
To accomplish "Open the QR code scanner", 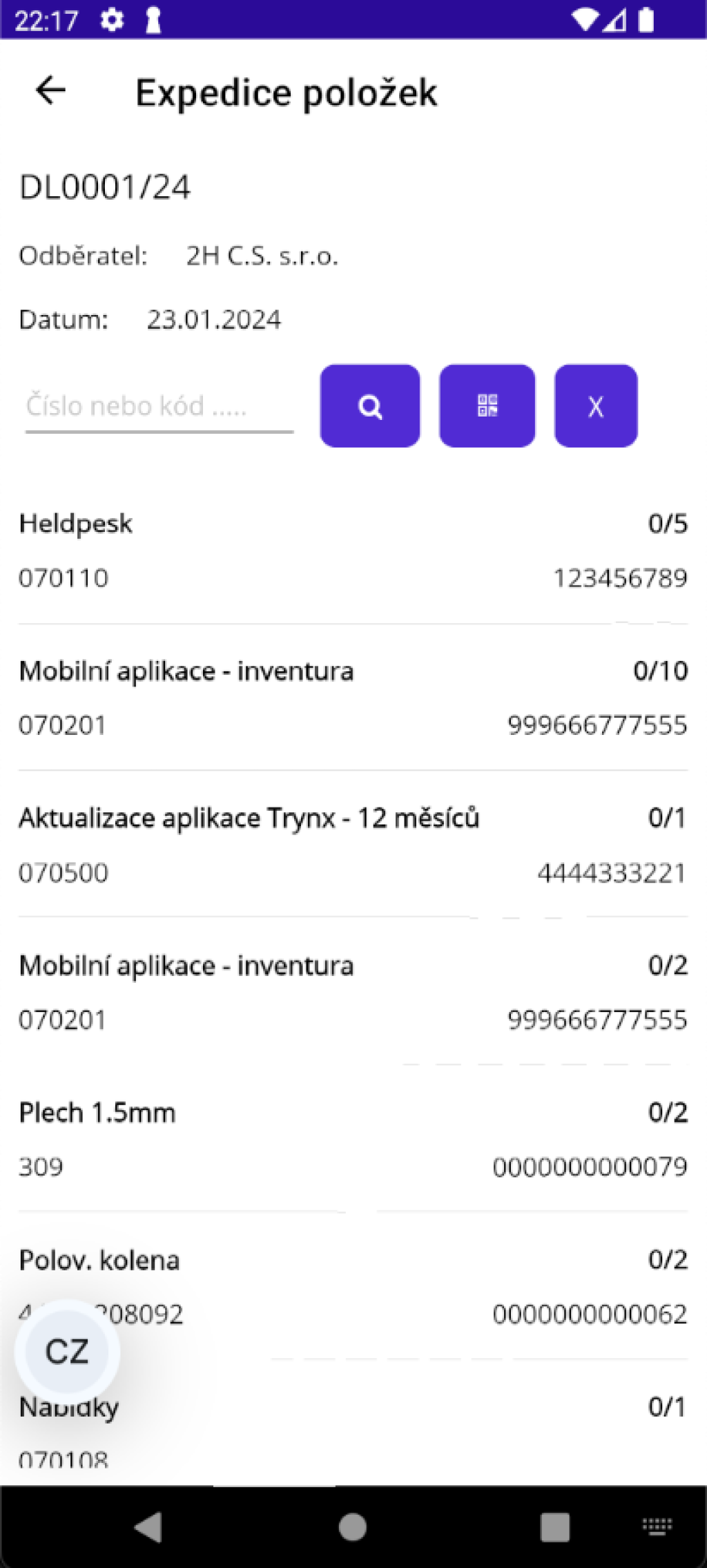I will (487, 406).
